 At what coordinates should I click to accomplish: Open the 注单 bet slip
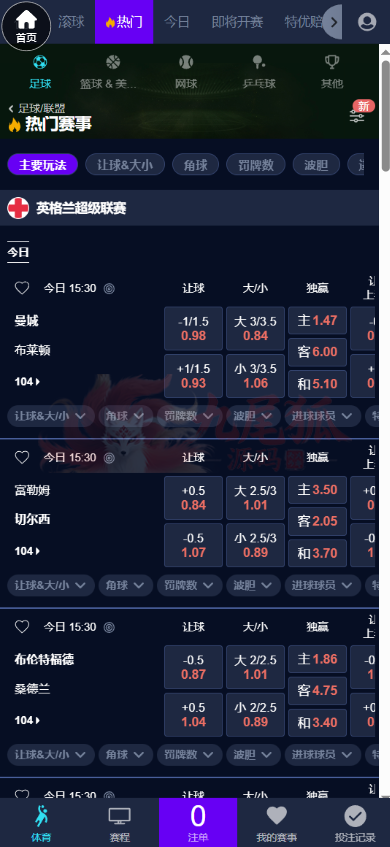click(x=198, y=822)
